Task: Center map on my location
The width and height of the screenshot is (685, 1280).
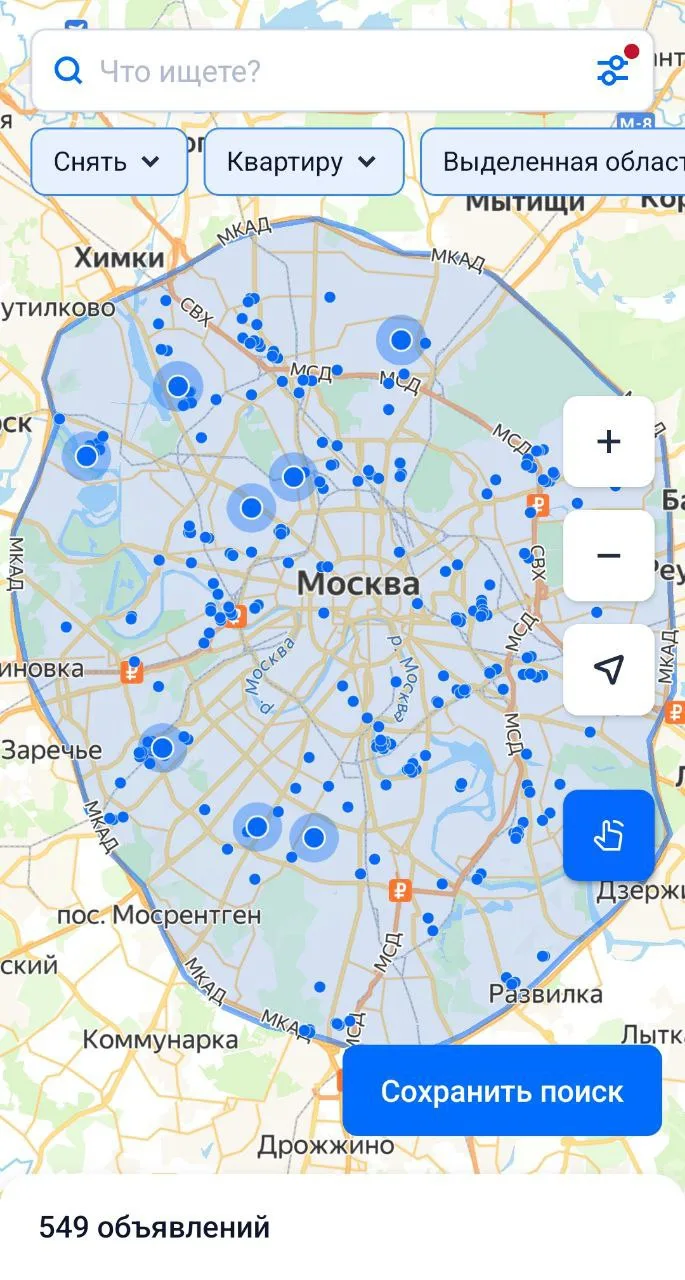Action: coord(608,670)
